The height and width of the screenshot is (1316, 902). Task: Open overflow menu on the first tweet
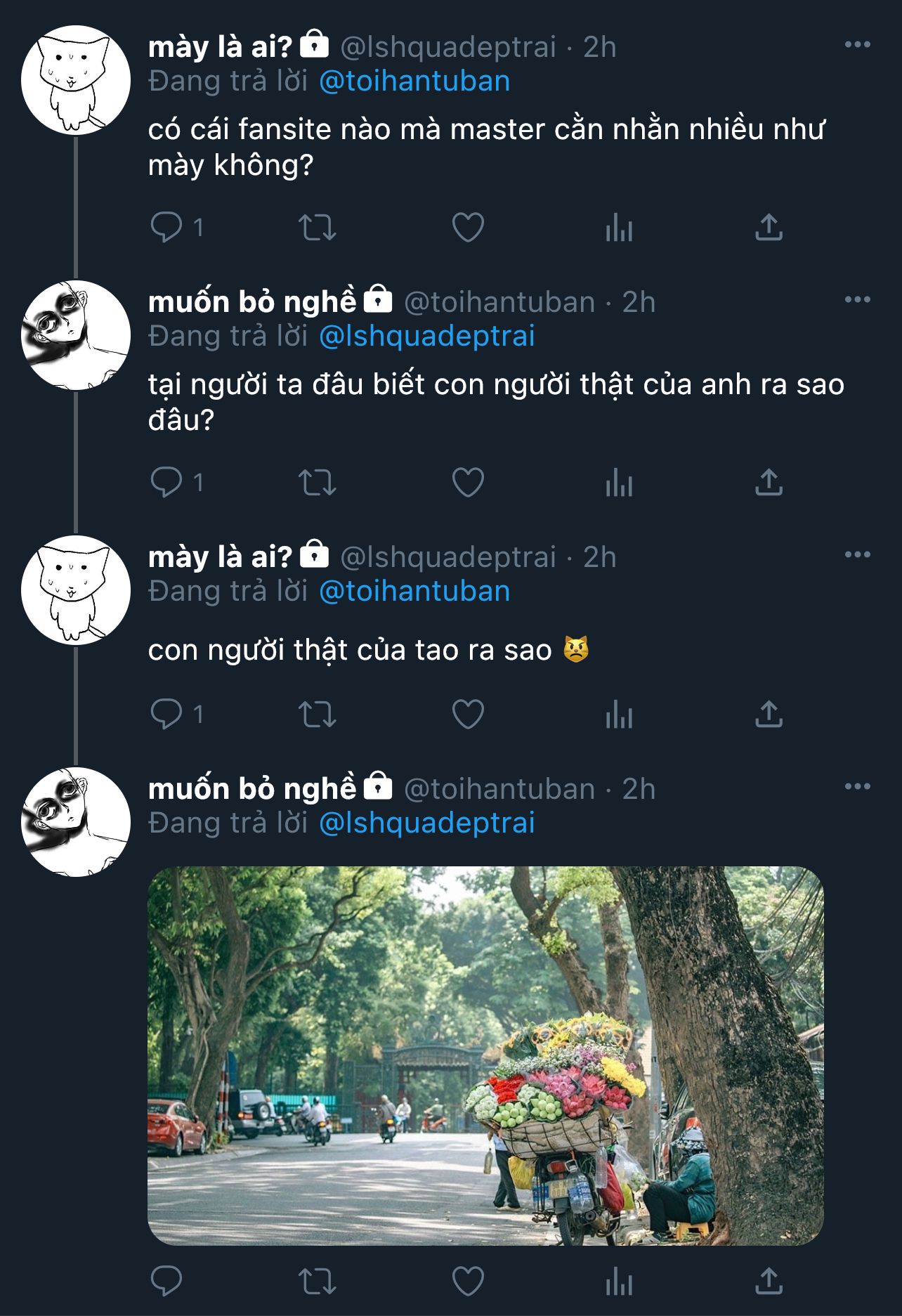[857, 45]
